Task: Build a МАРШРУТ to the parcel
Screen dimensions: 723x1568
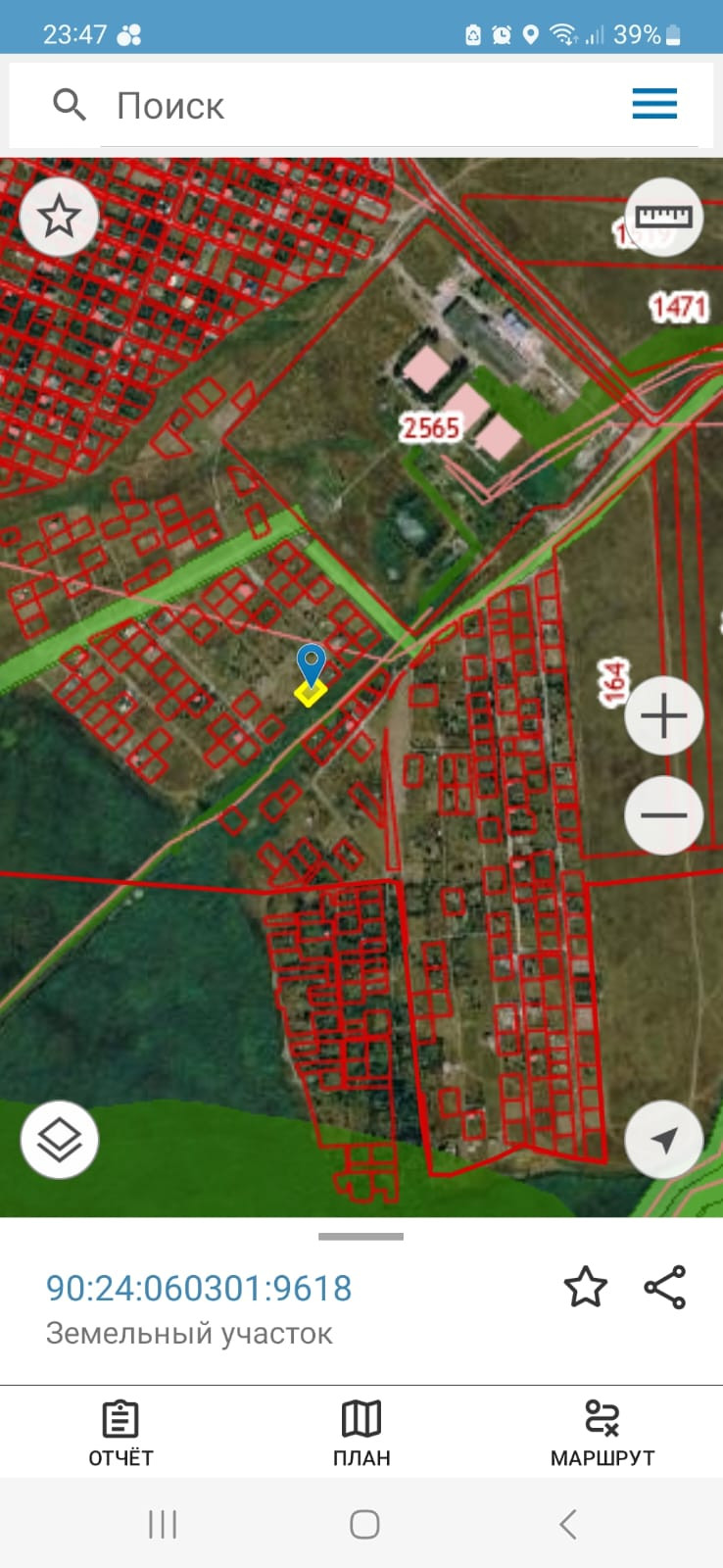Action: pos(602,1433)
